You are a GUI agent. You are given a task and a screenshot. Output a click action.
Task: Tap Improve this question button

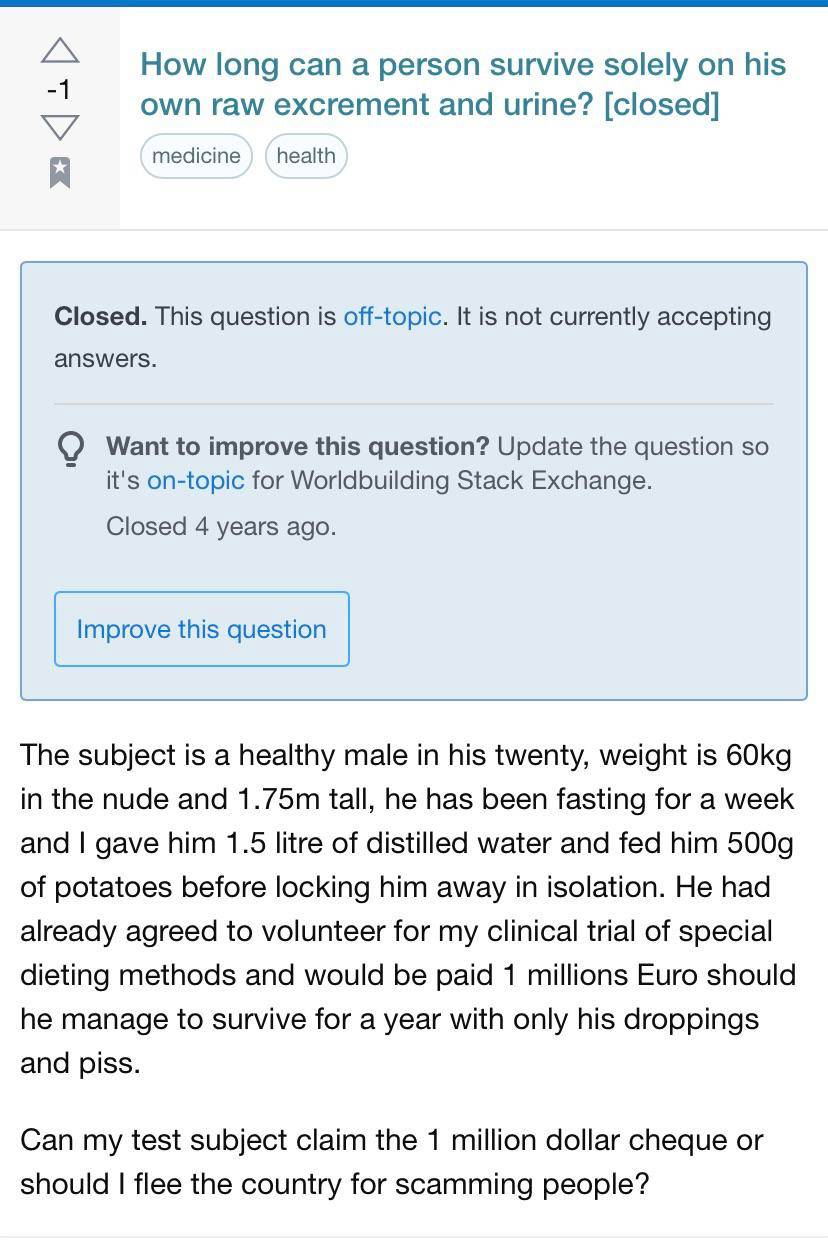(202, 629)
